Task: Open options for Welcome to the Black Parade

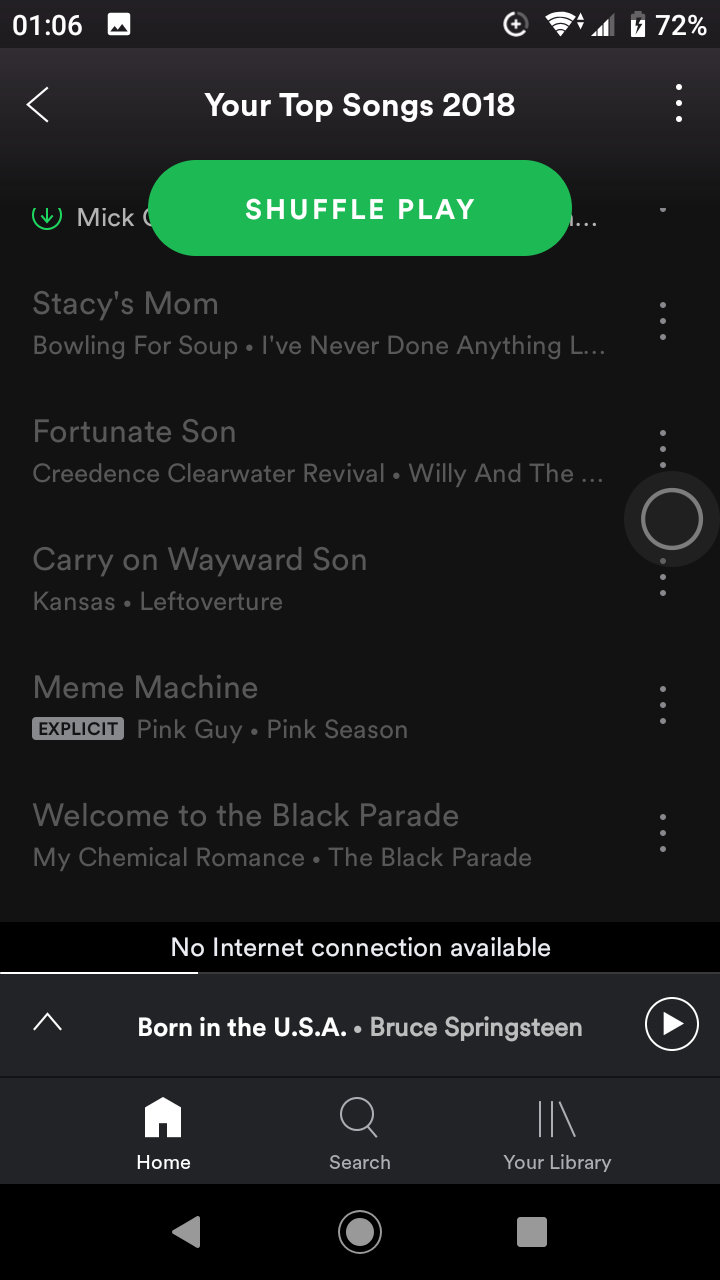Action: (x=663, y=834)
